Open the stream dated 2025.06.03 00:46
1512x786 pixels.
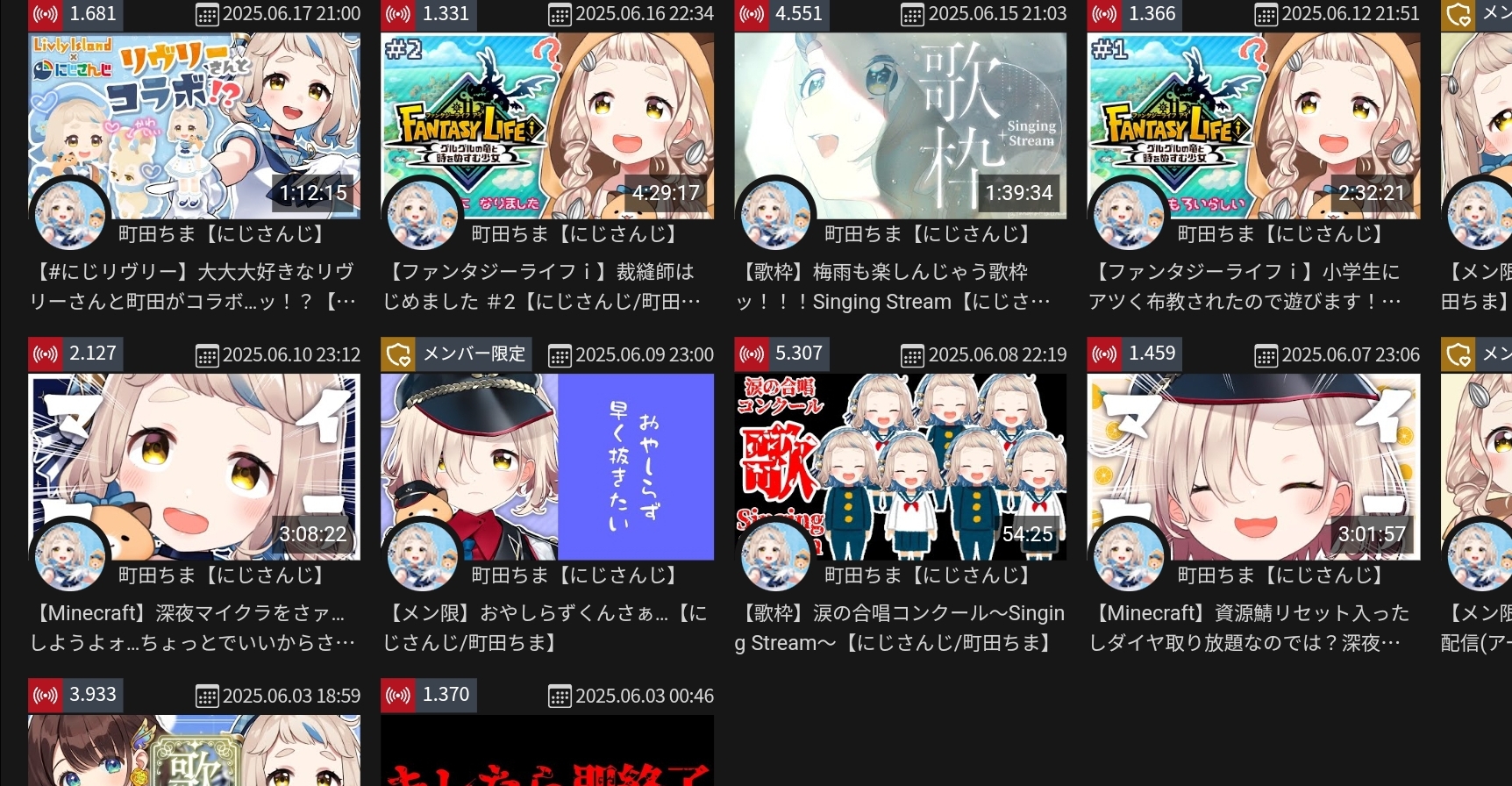(547, 750)
